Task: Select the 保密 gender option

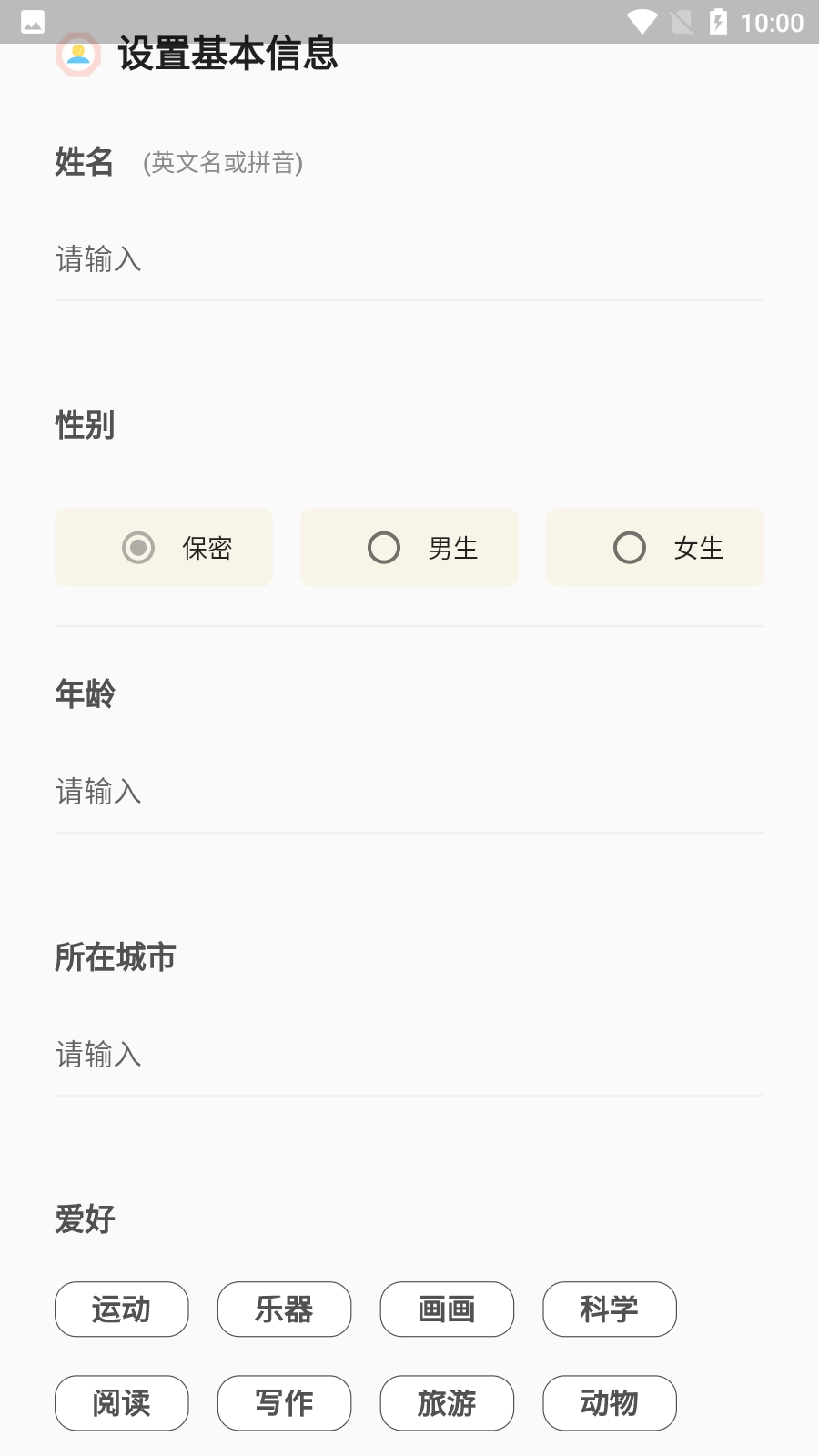Action: tap(164, 548)
